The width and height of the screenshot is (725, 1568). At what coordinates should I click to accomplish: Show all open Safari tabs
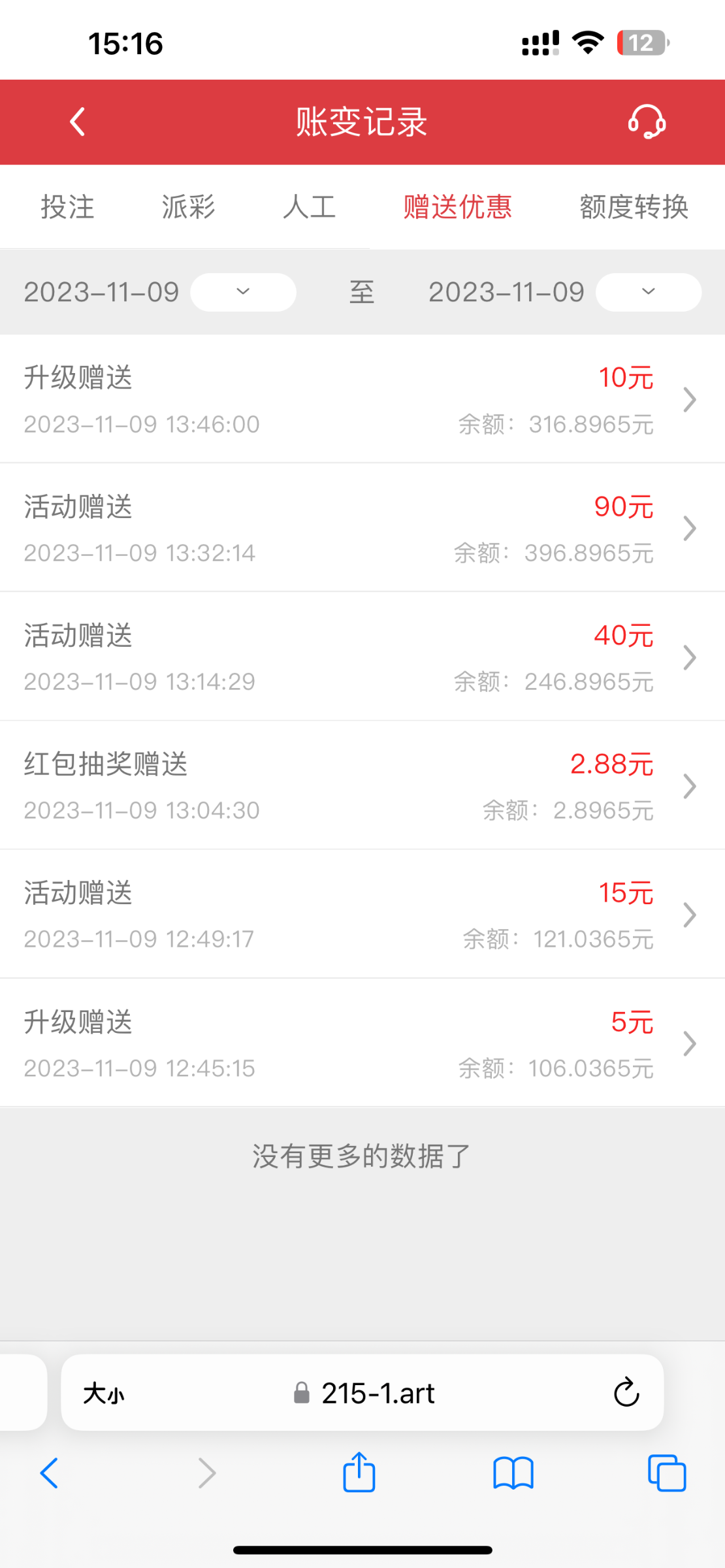click(666, 1473)
